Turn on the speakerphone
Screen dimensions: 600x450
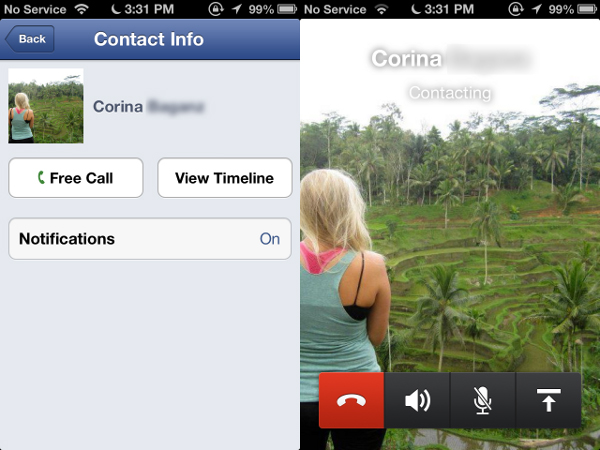click(x=417, y=400)
